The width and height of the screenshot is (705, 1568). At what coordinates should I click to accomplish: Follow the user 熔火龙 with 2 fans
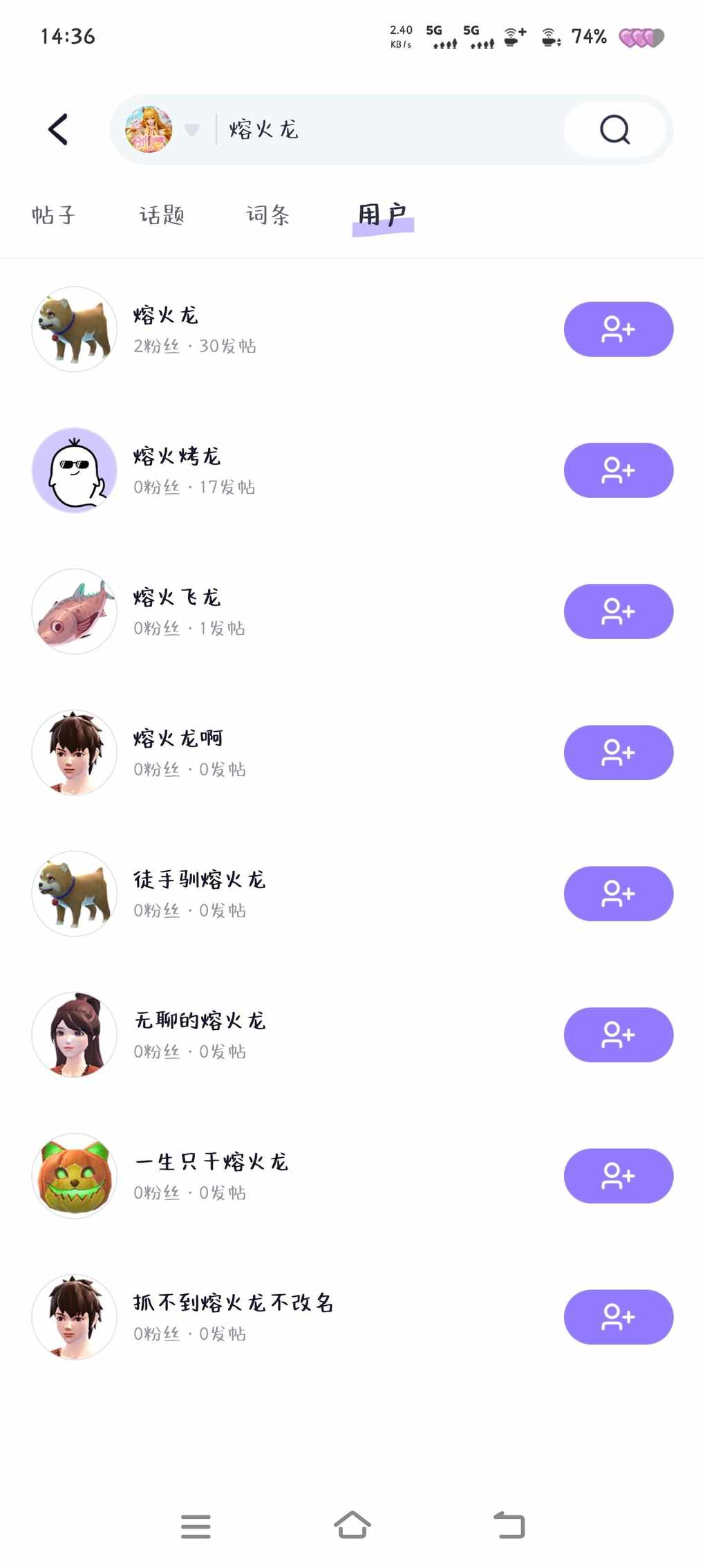618,329
